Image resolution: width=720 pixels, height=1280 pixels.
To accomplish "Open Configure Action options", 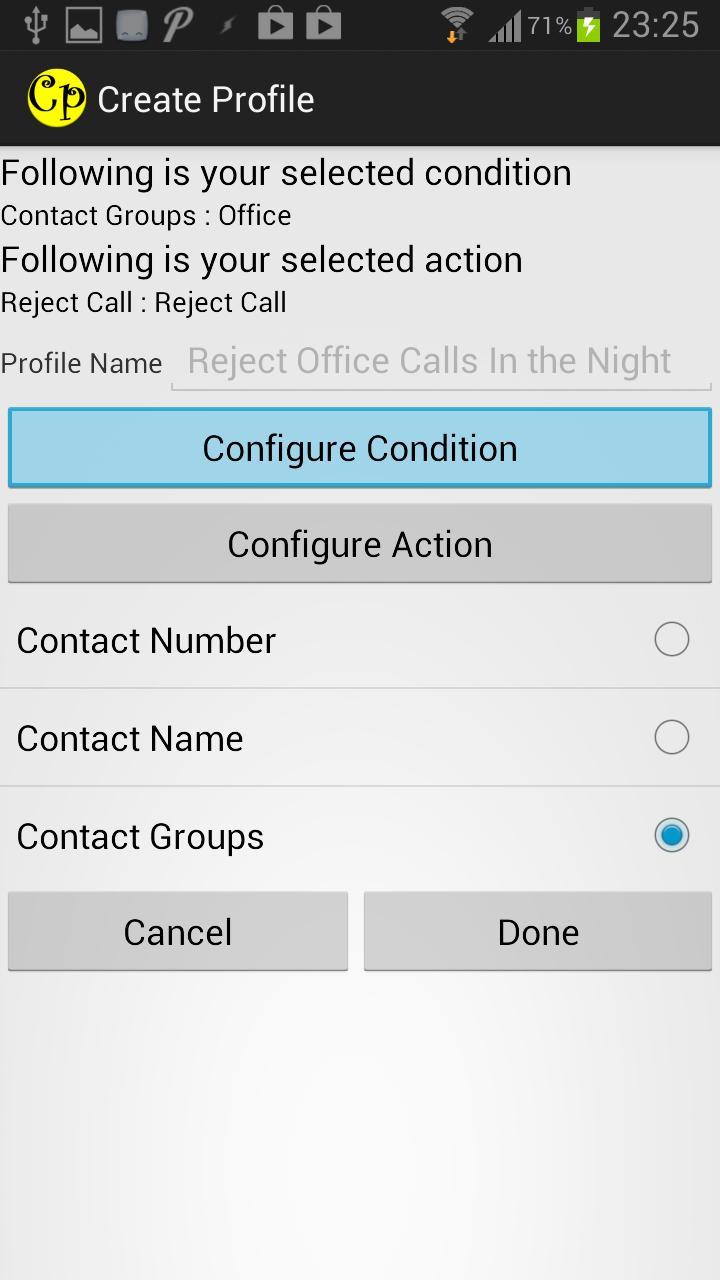I will (x=360, y=544).
